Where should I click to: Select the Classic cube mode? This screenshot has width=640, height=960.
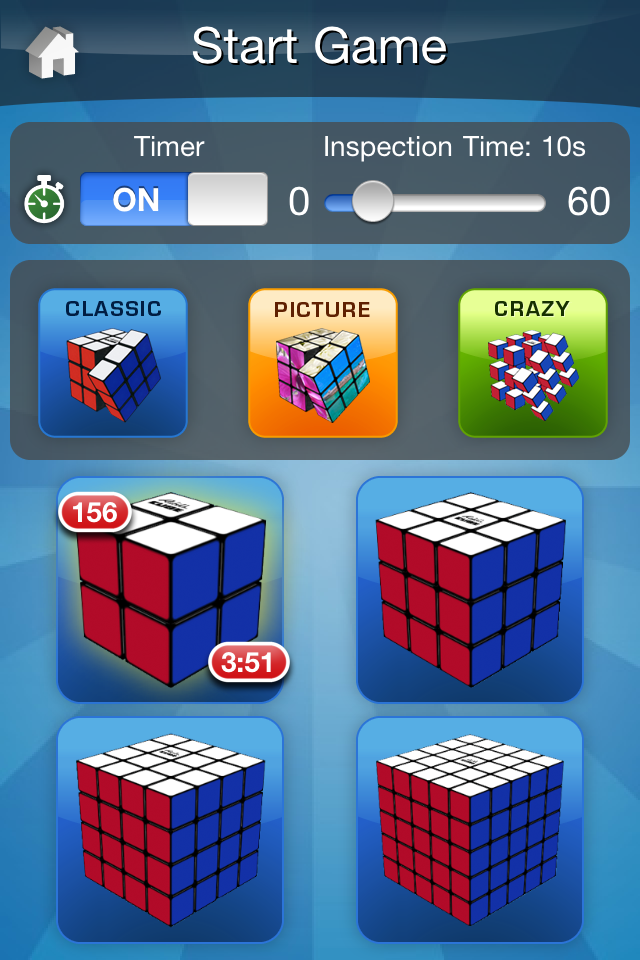[113, 363]
